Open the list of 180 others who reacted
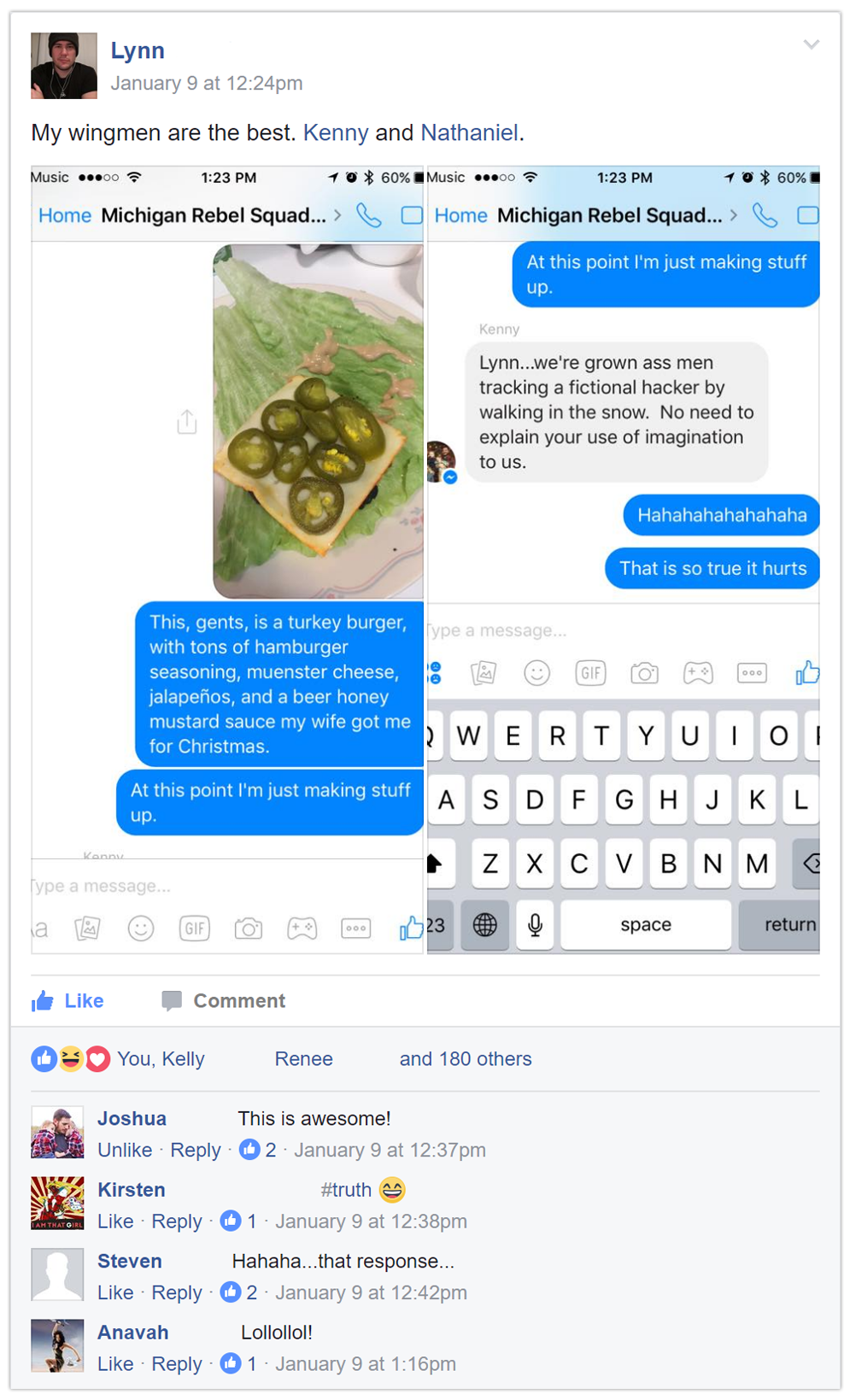 click(x=465, y=1059)
